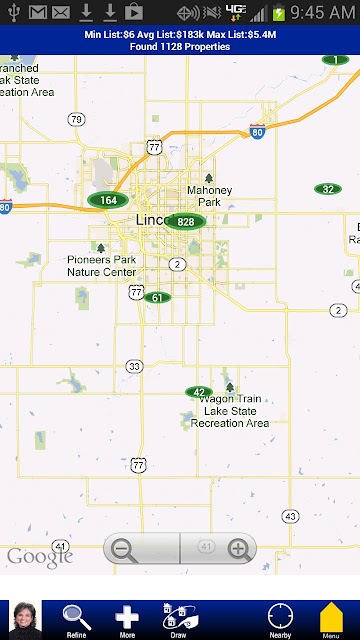The image size is (360, 640).
Task: Select the Draw area tool
Action: pos(179,621)
